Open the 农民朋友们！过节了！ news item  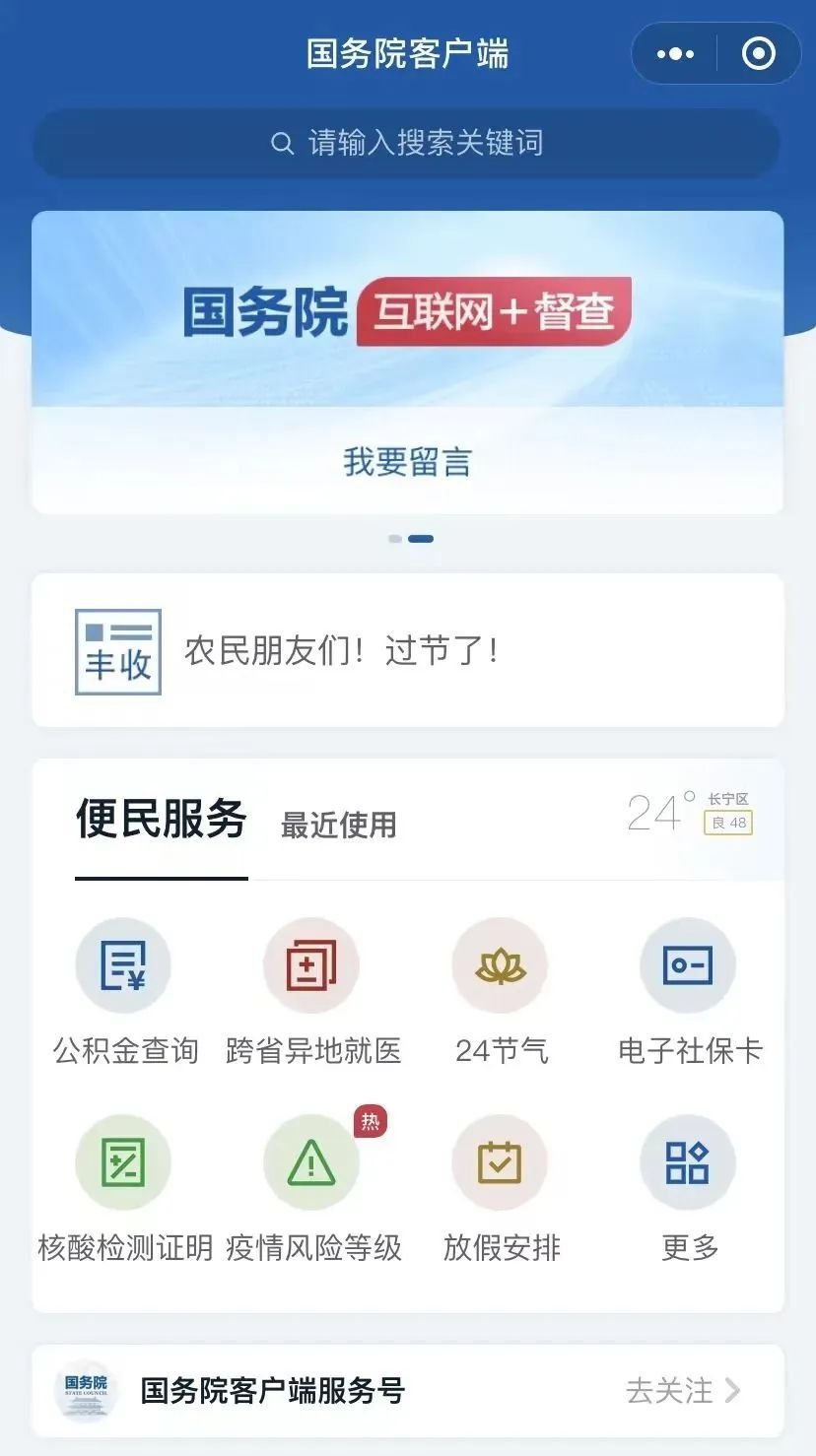[406, 651]
